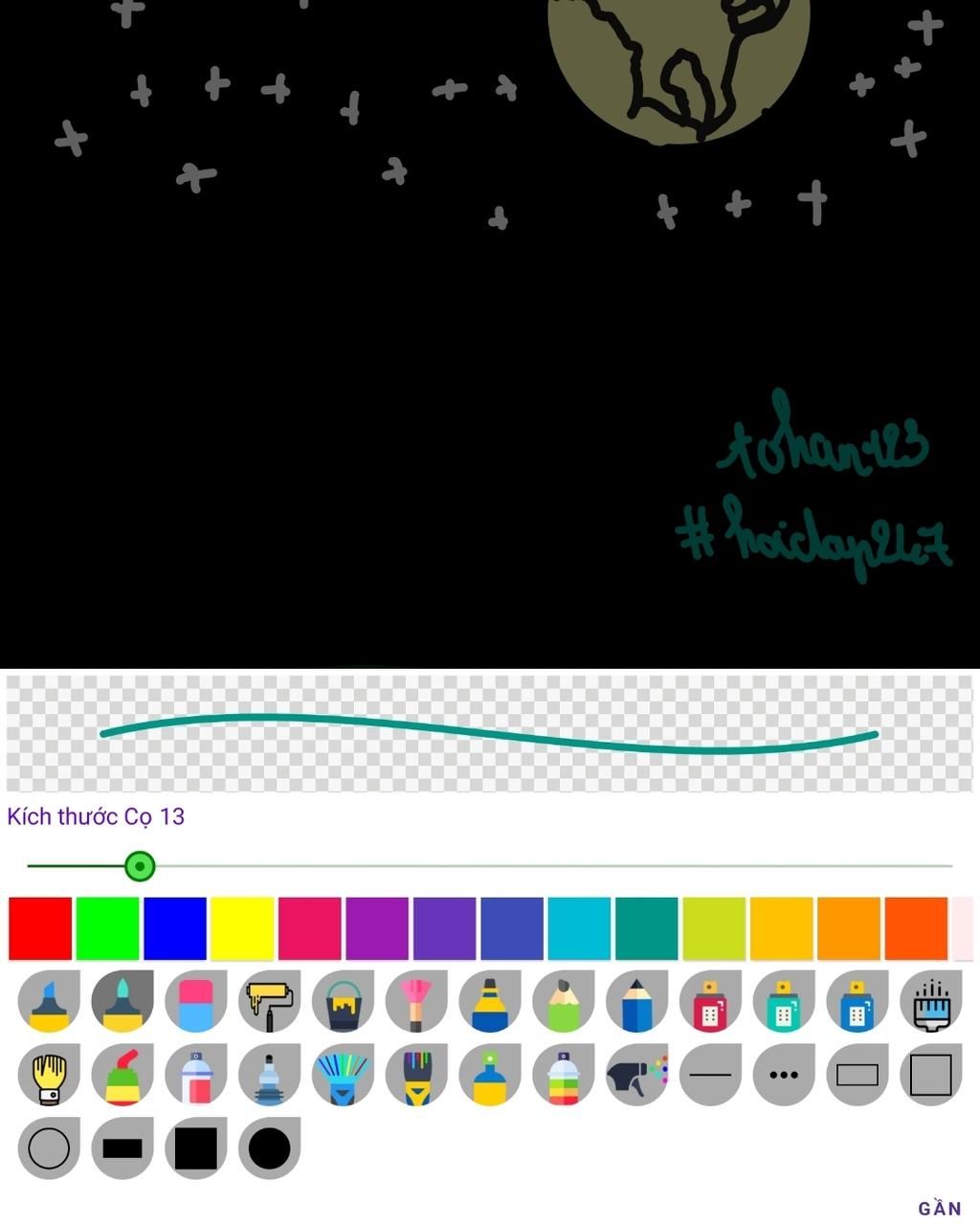Pick the filled black square shape
Viewport: 980px width, 1225px height.
click(196, 1147)
